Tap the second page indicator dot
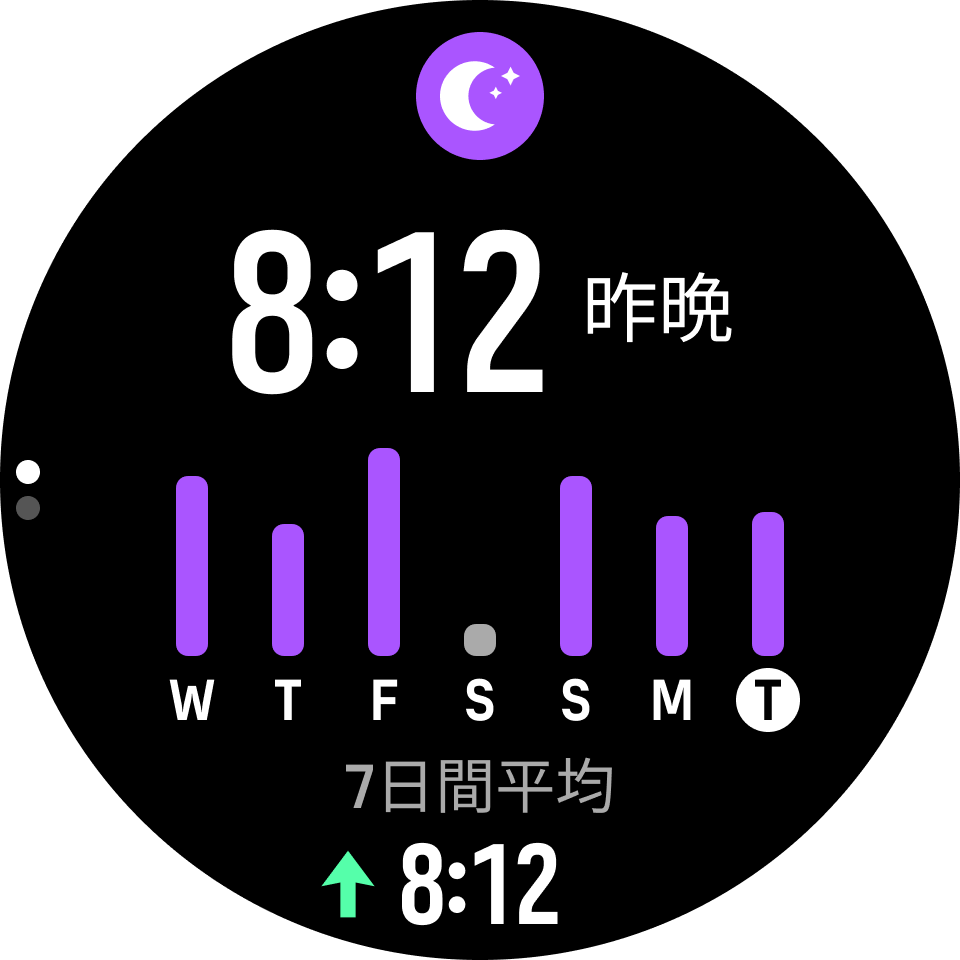 tap(28, 508)
